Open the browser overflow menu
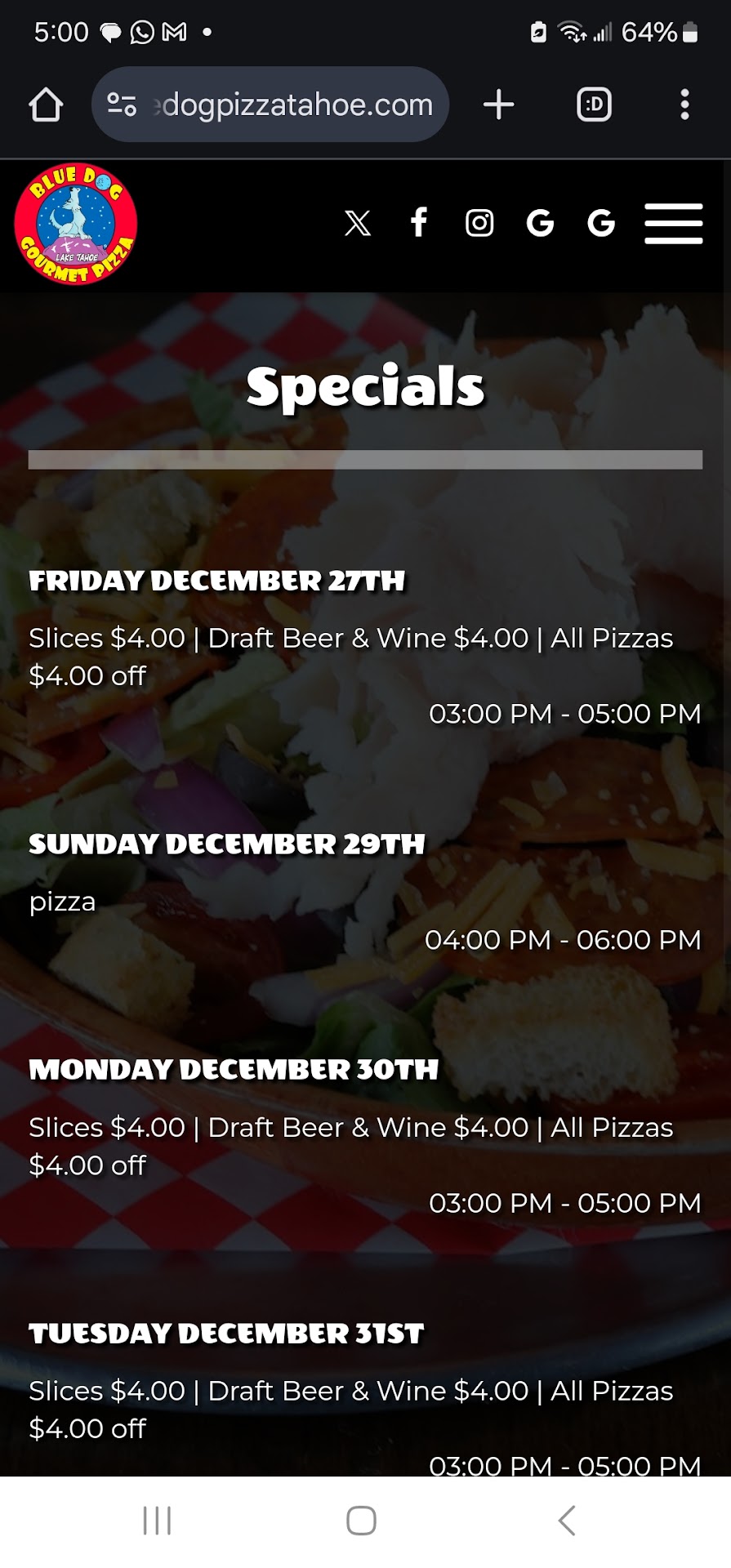Screen dimensions: 731x1568 coord(684,105)
